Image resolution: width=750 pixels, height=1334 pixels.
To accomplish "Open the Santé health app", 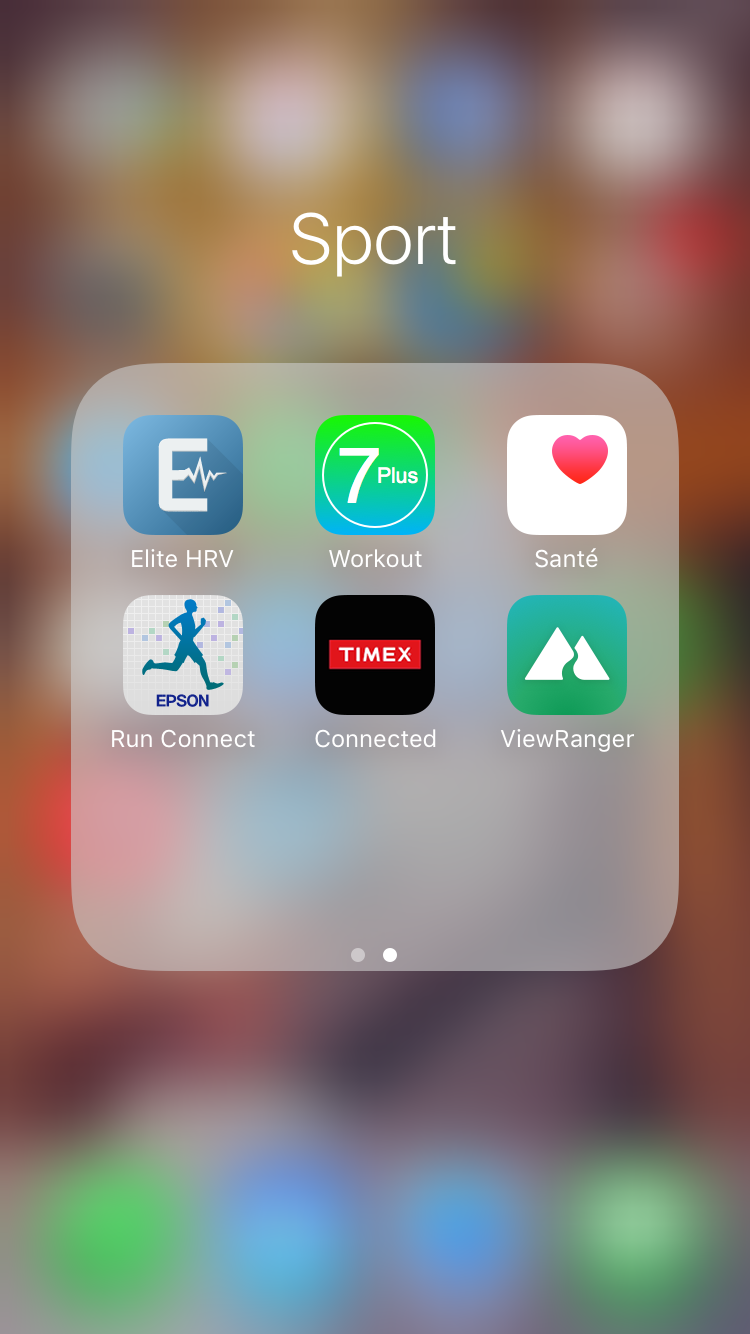I will pyautogui.click(x=567, y=475).
